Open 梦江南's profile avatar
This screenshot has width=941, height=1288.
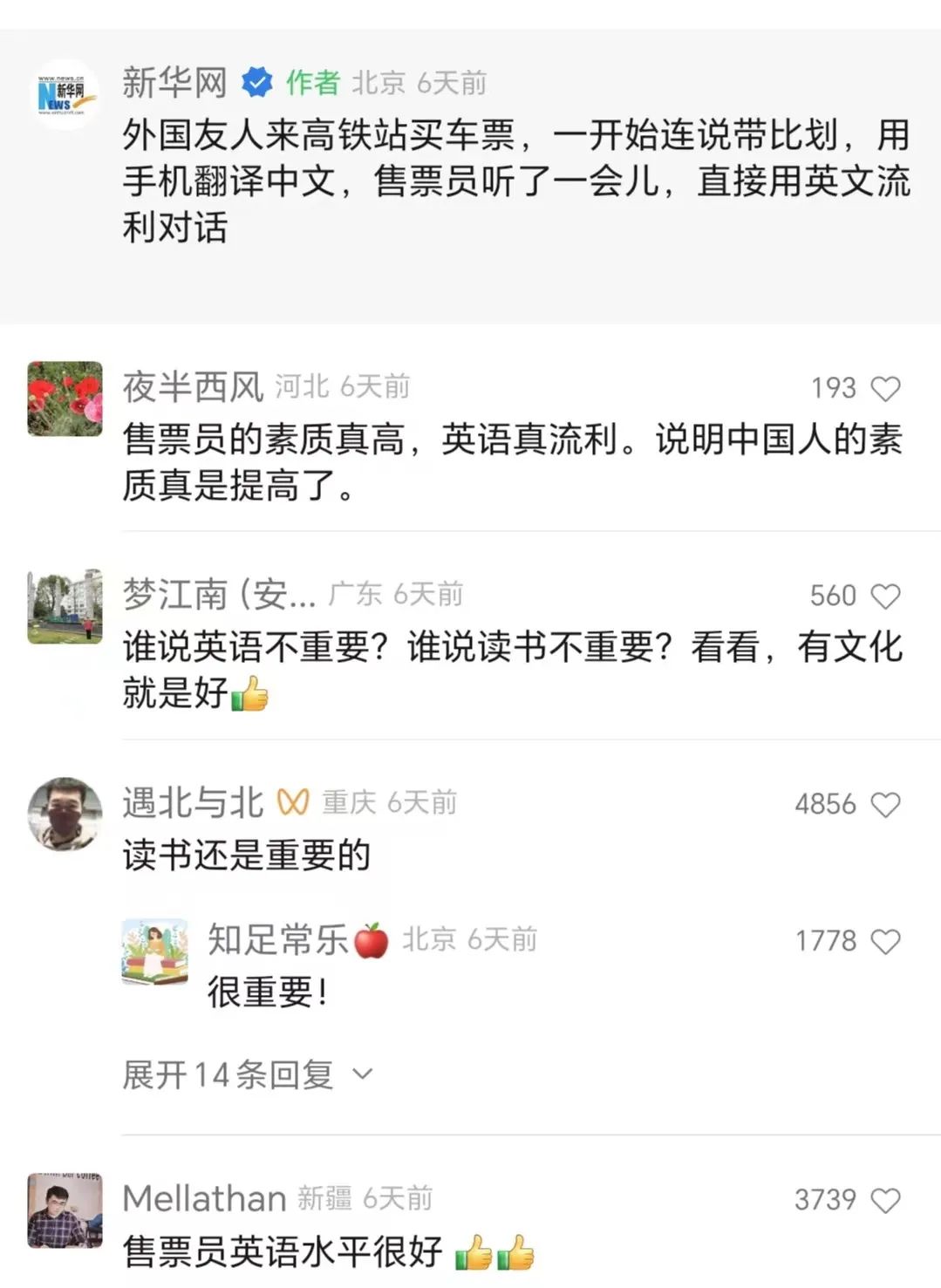(65, 606)
